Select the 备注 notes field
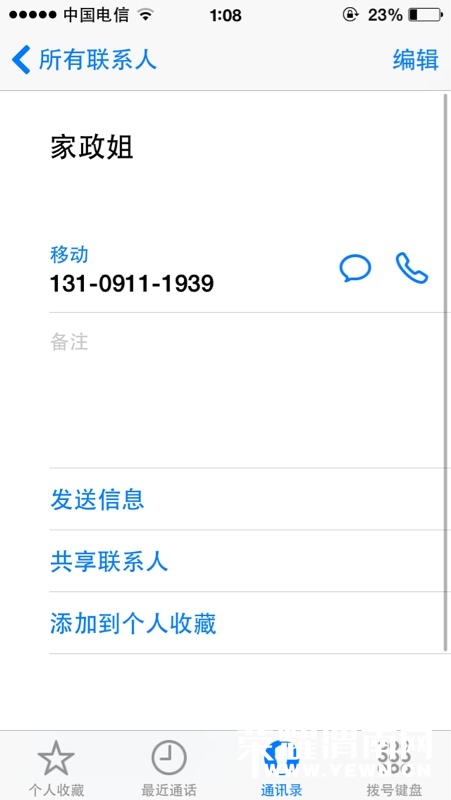This screenshot has height=800, width=451. coord(247,390)
